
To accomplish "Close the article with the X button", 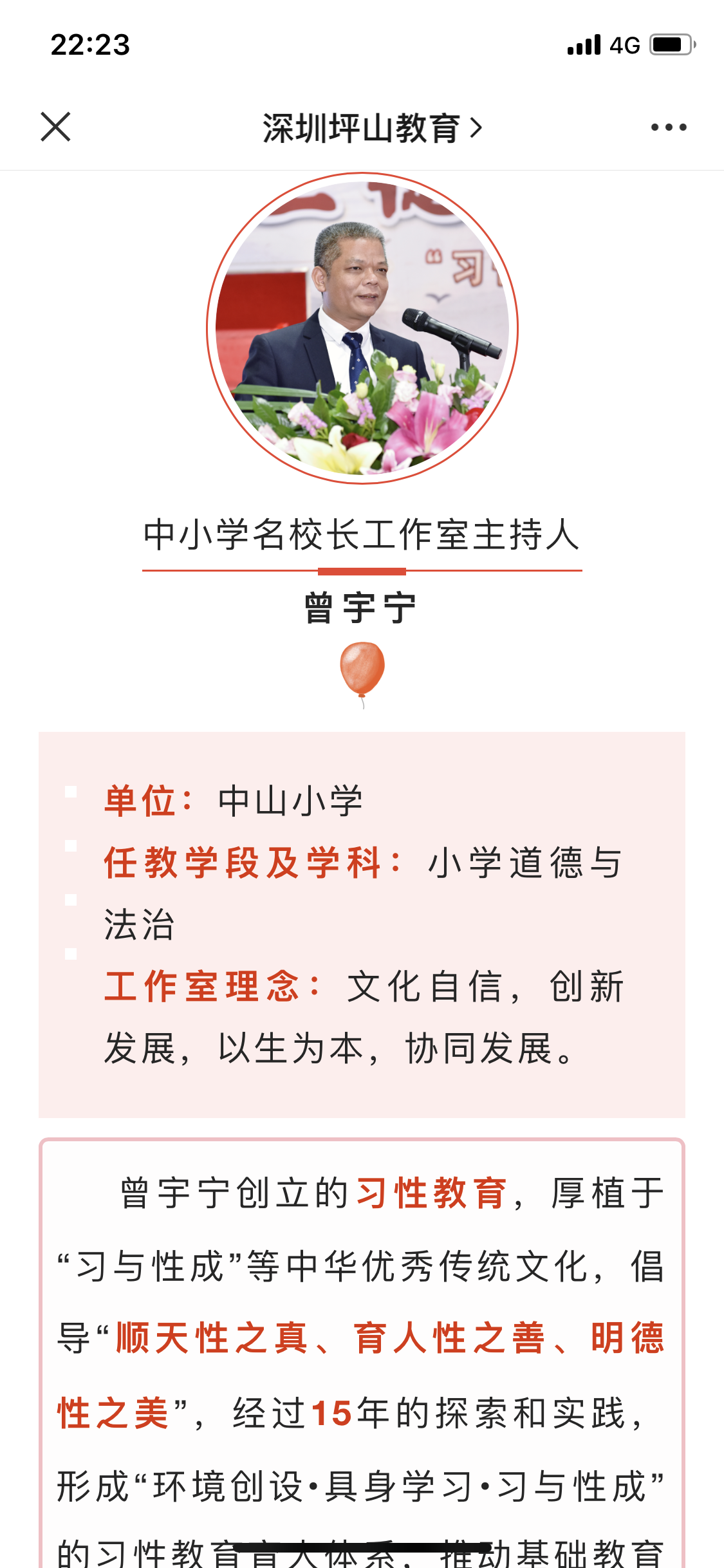I will (55, 127).
